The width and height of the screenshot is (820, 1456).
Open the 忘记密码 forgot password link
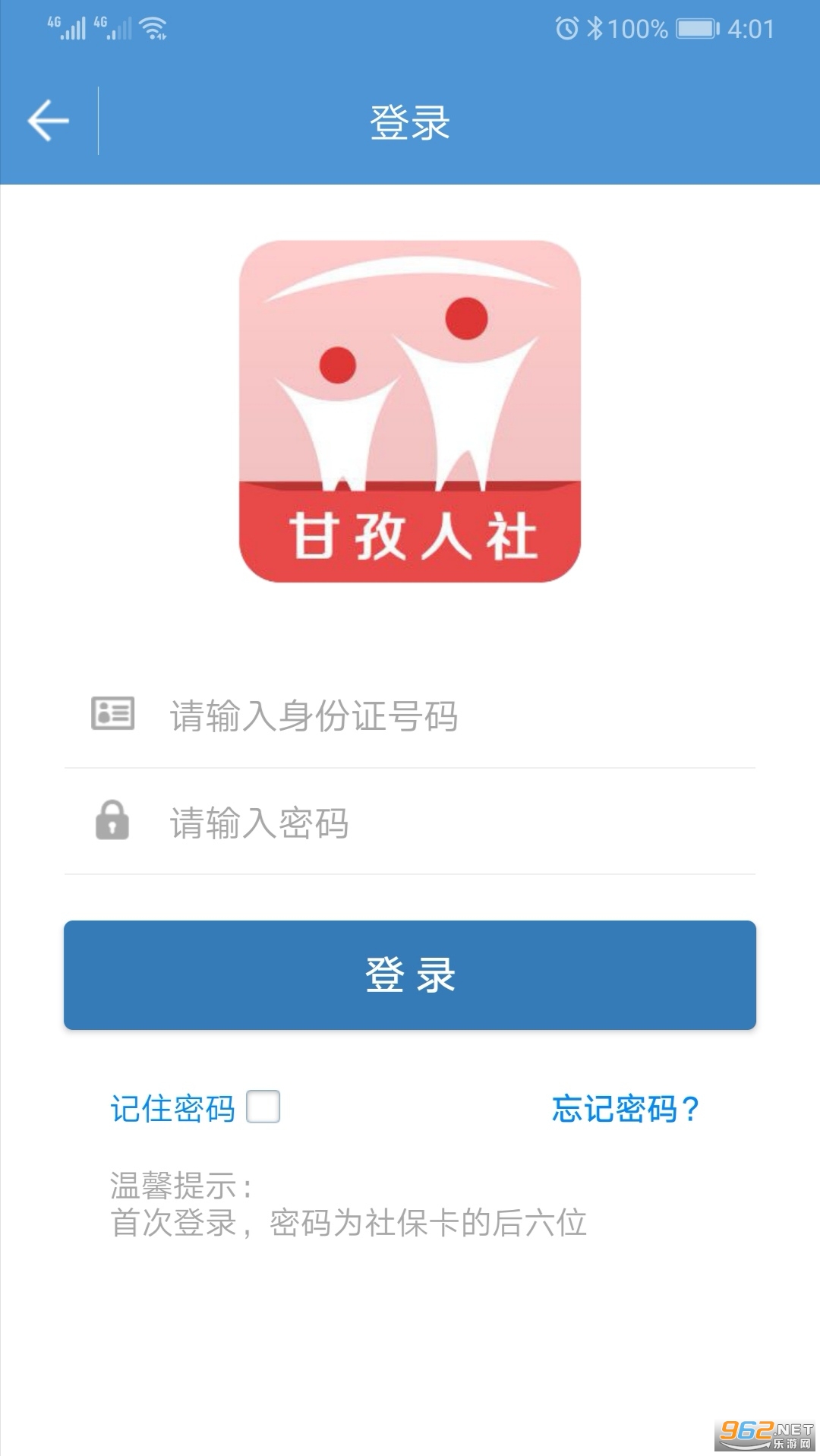point(625,1108)
